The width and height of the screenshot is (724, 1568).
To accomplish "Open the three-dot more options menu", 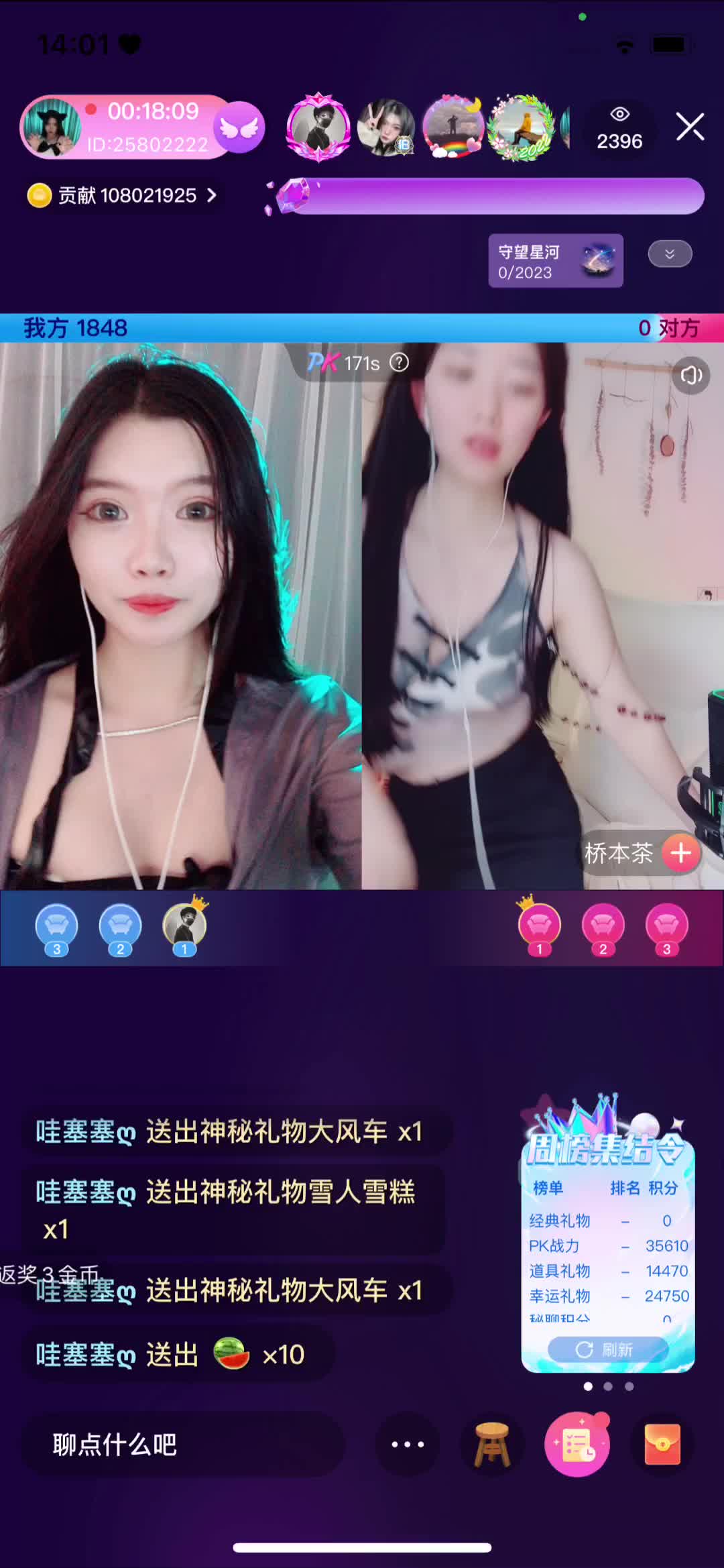I will pos(408,1444).
